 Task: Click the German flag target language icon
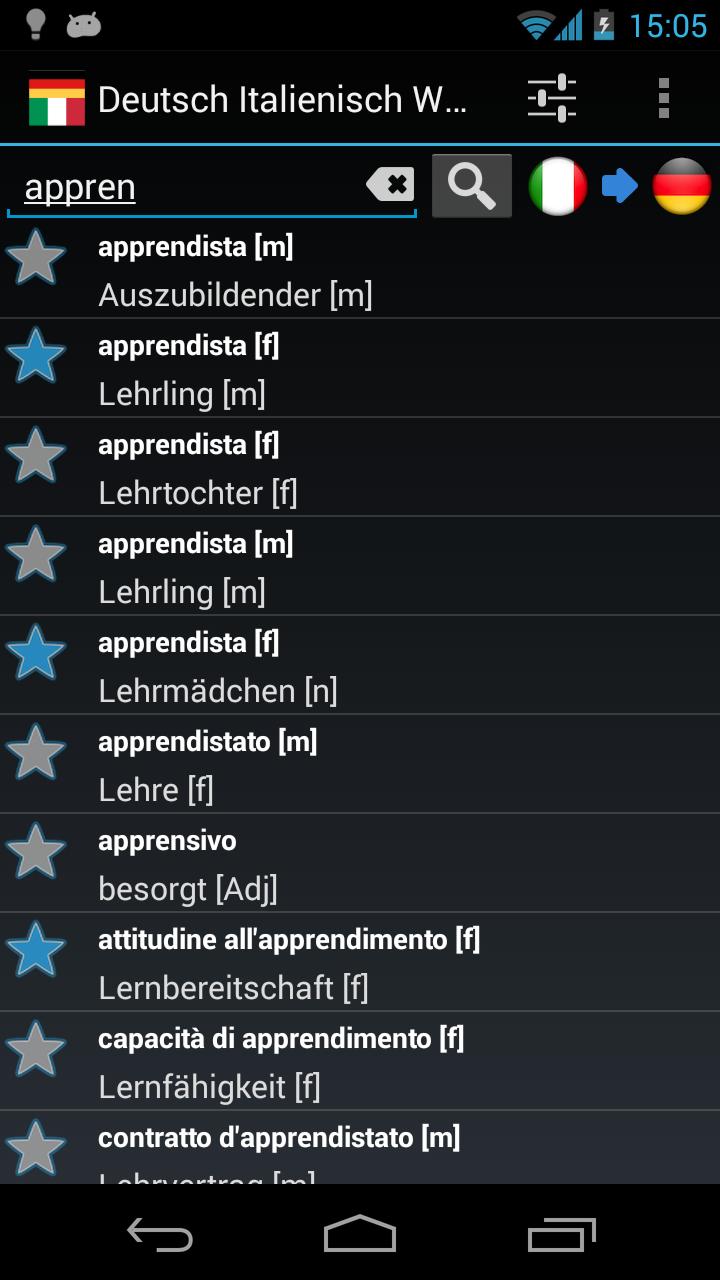[684, 185]
